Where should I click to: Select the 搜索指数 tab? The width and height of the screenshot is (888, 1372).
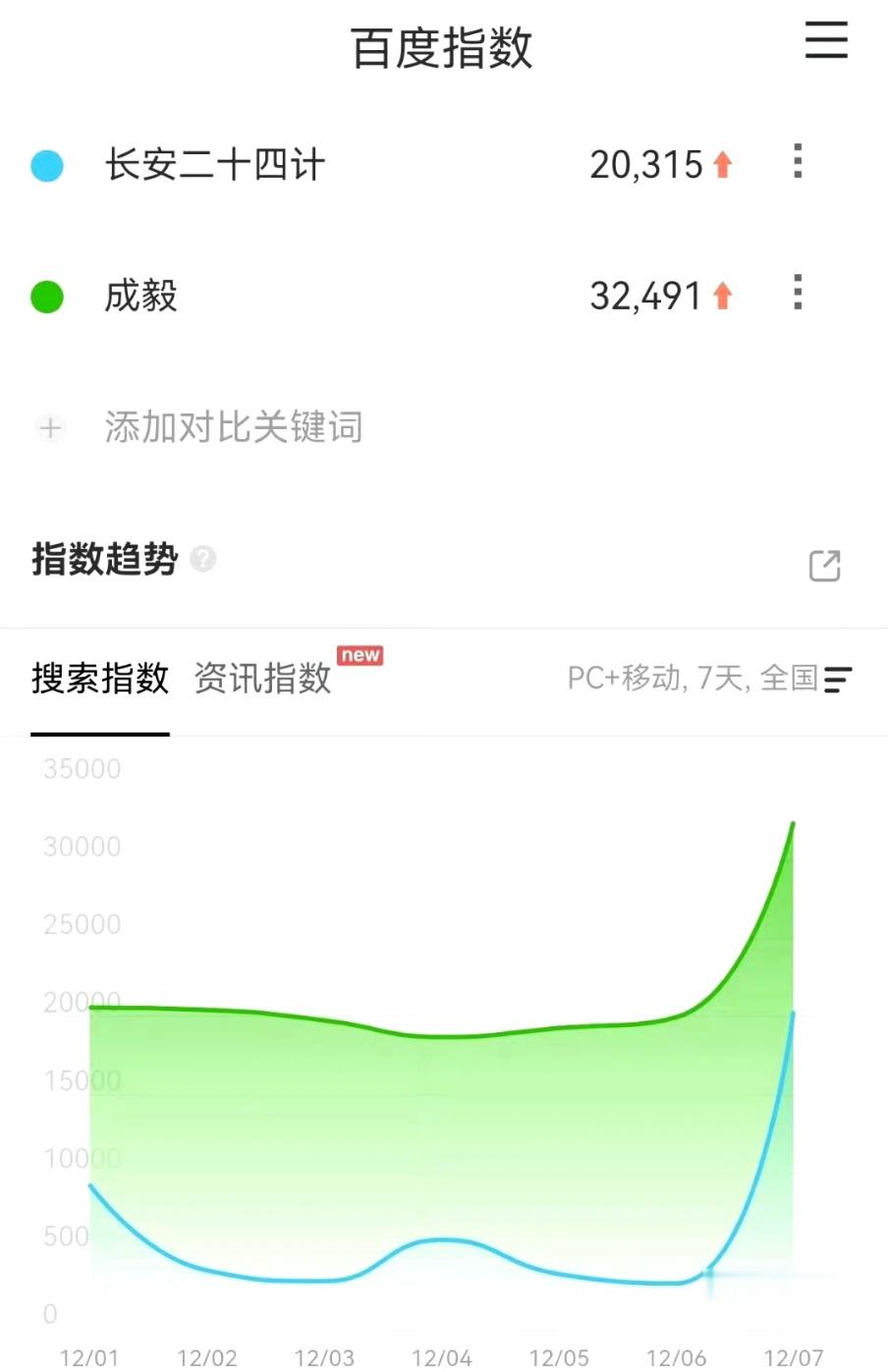101,678
